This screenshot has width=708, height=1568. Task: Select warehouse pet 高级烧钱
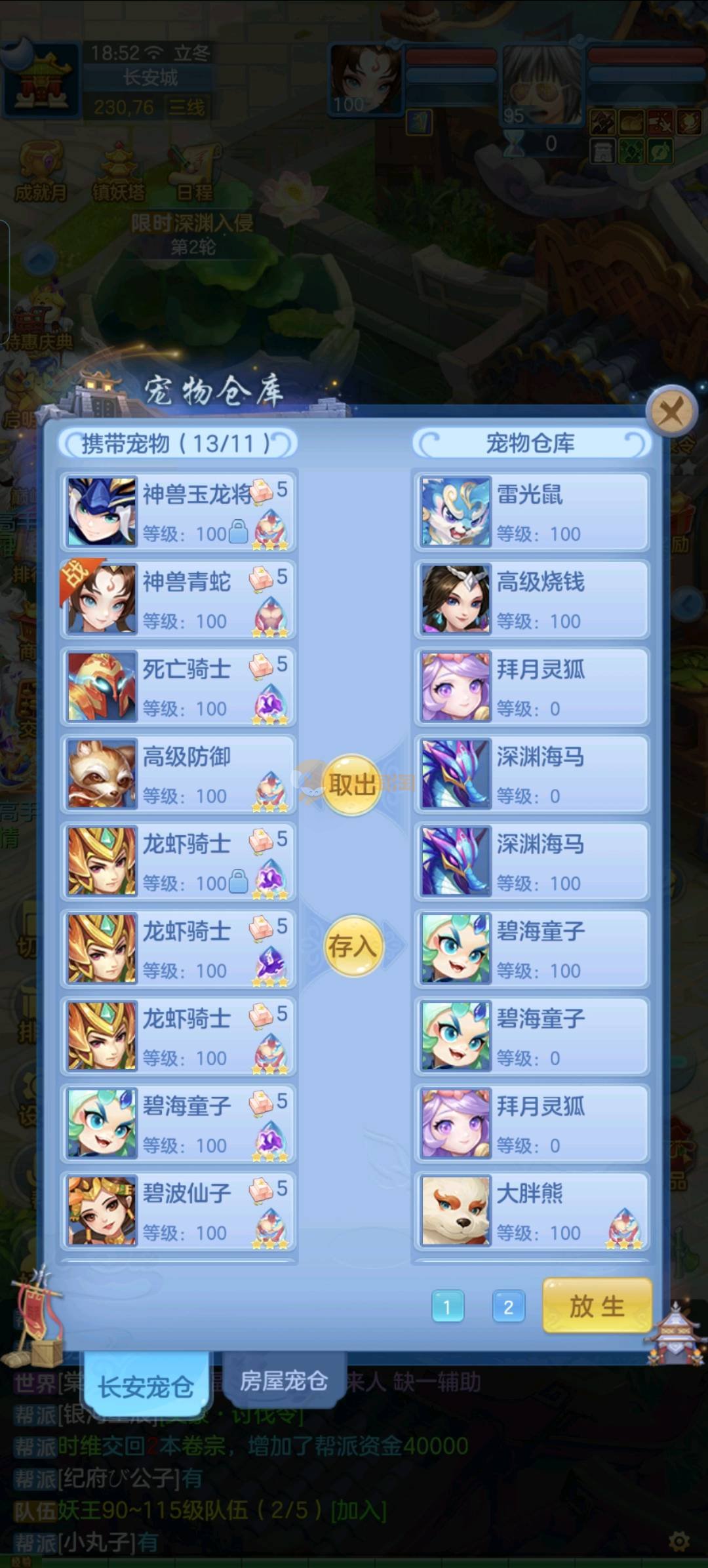(x=531, y=599)
